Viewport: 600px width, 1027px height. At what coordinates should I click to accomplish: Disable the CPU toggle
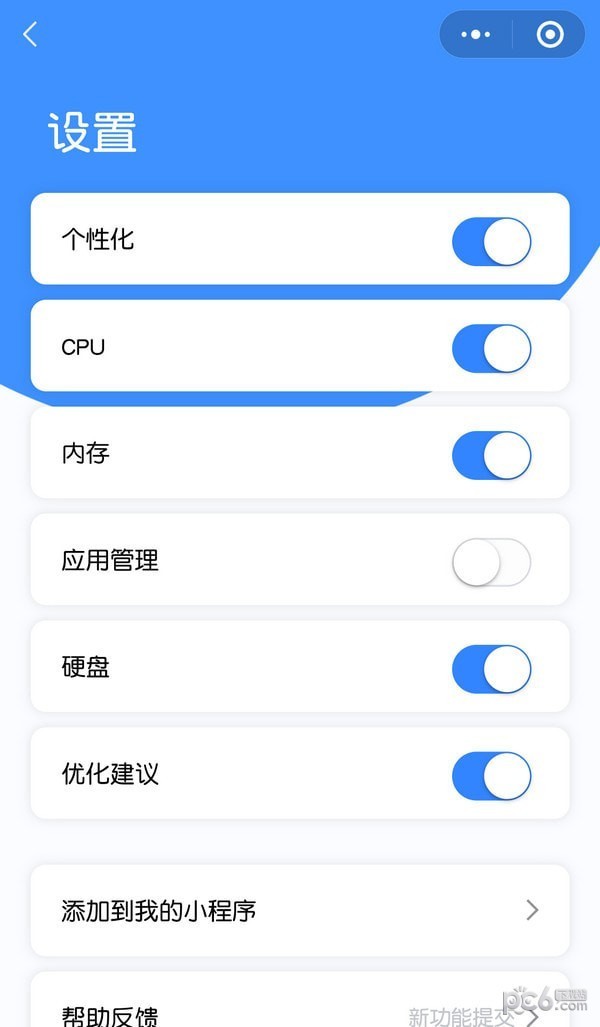point(491,348)
